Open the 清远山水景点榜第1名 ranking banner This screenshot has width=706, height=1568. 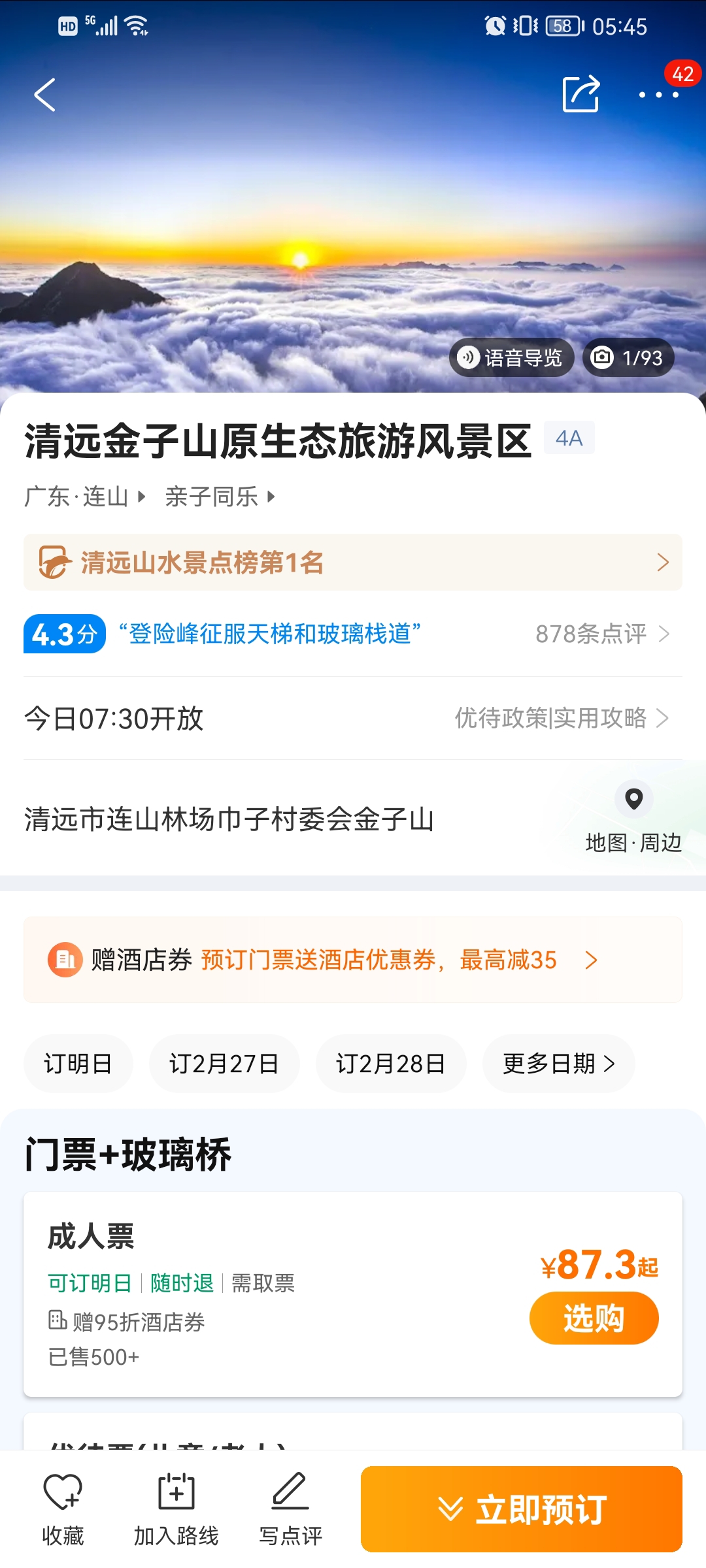[x=353, y=563]
